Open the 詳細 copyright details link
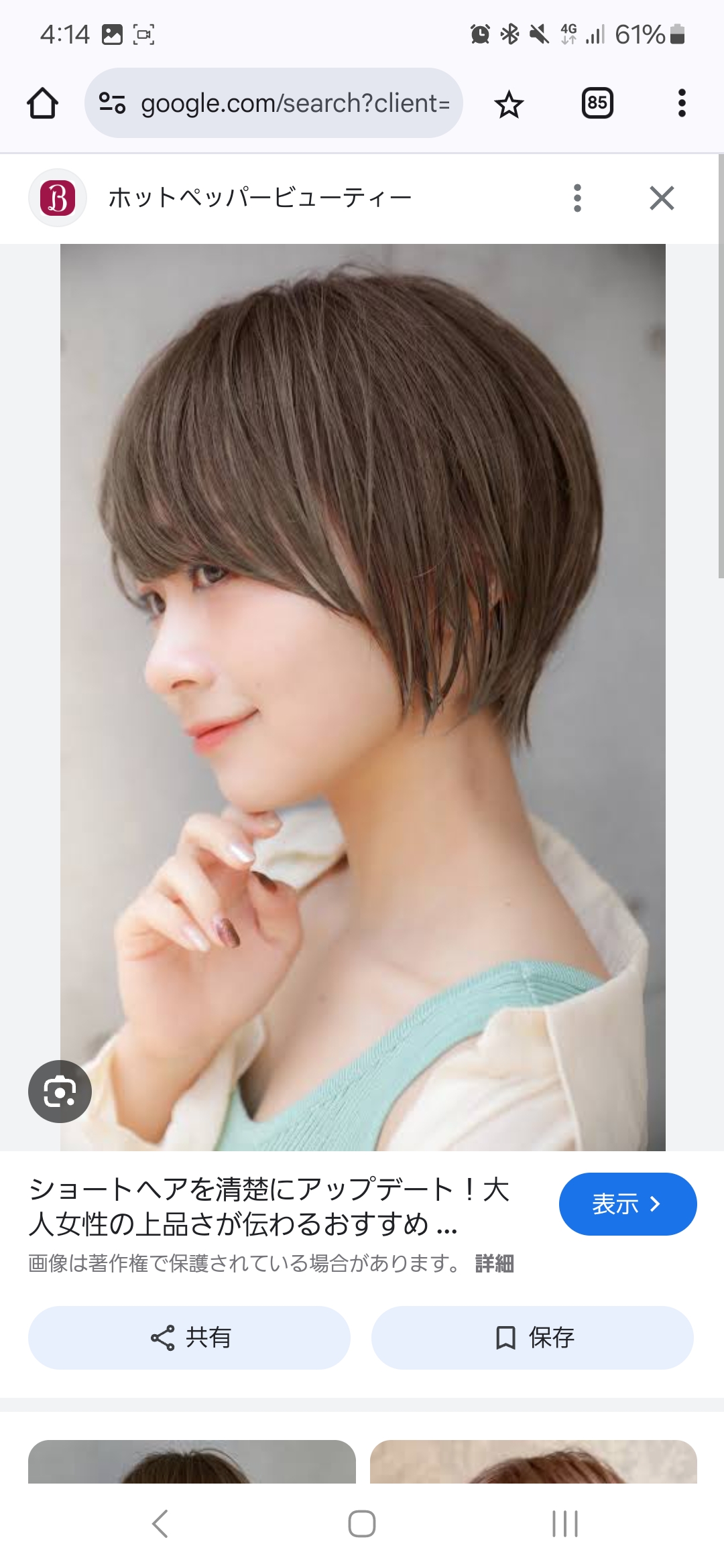Image resolution: width=724 pixels, height=1568 pixels. 493,1263
